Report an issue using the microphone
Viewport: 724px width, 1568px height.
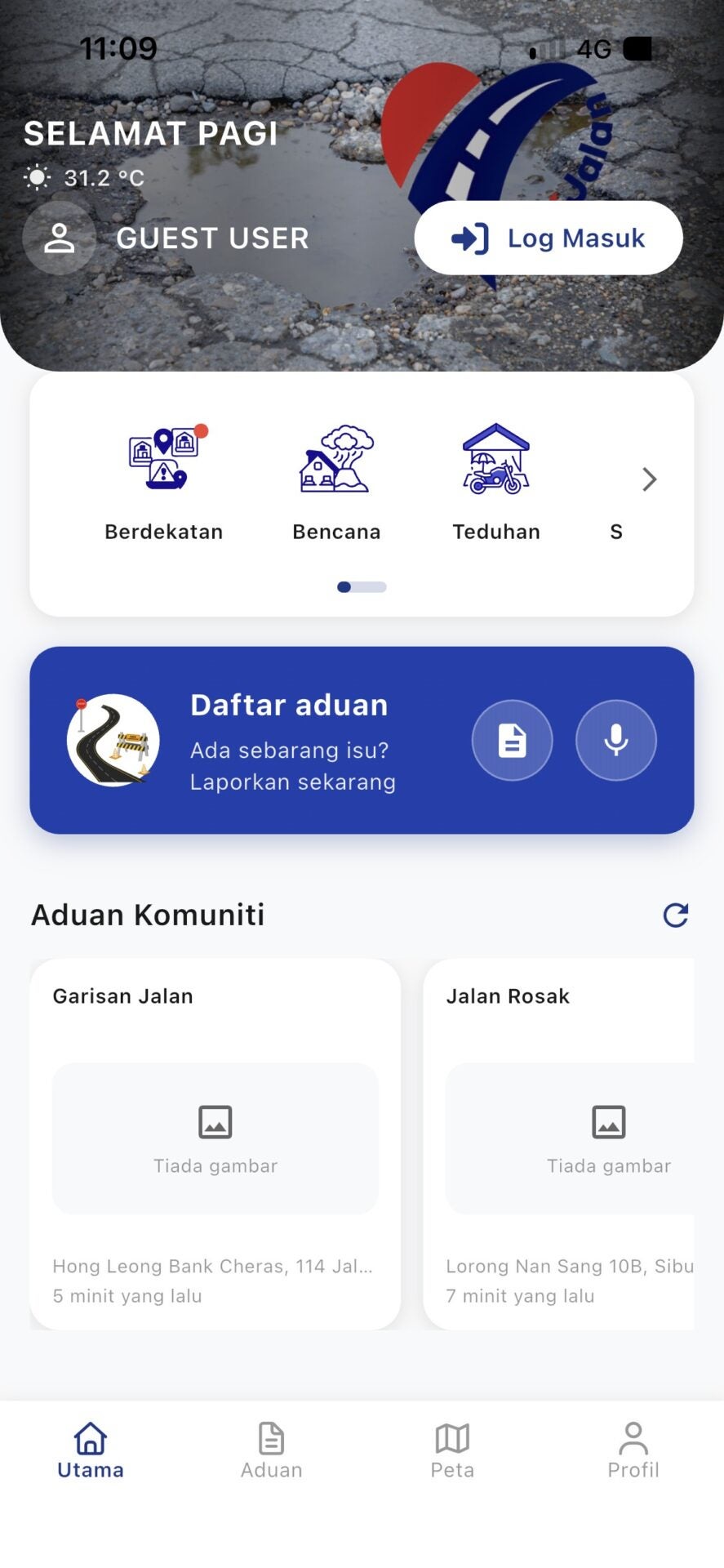(616, 741)
